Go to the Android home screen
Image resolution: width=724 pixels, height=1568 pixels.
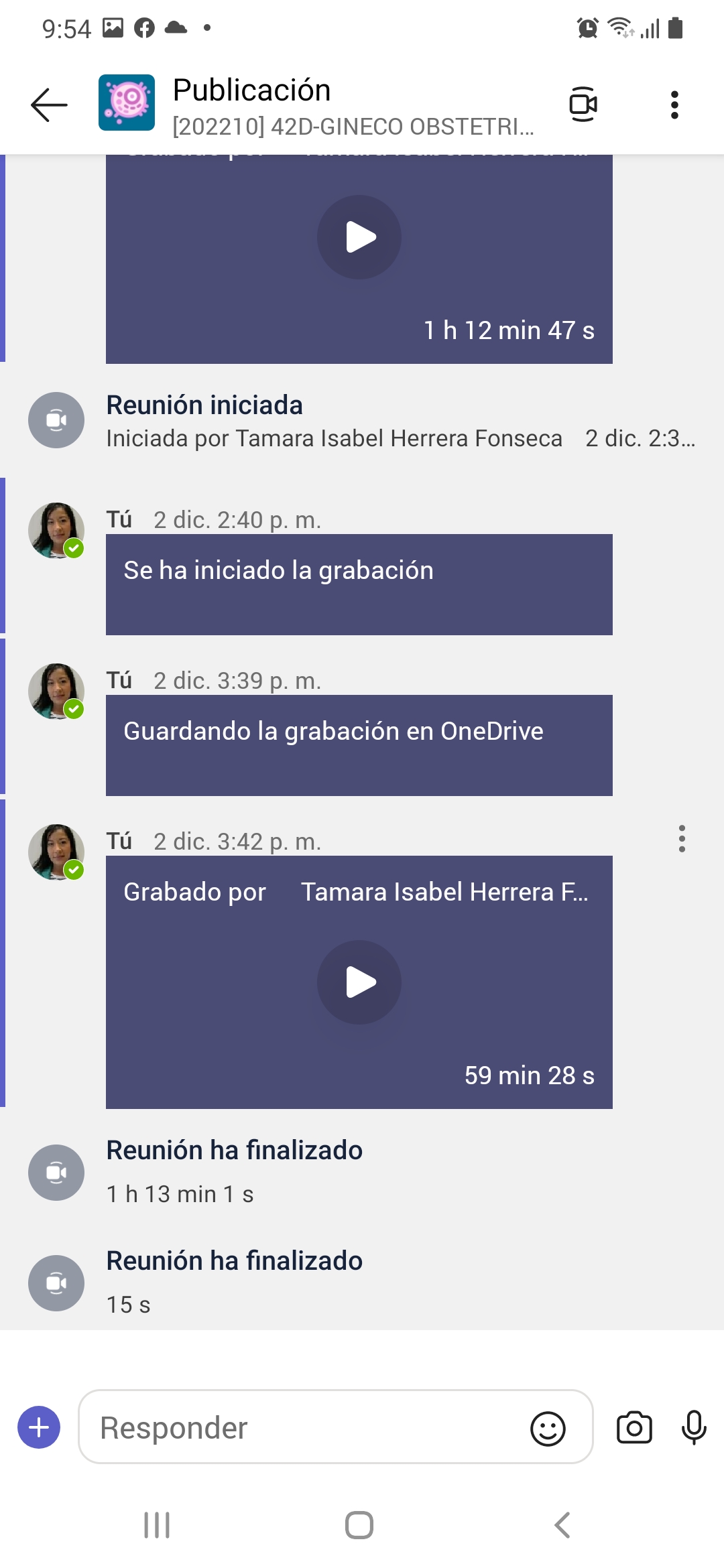pyautogui.click(x=359, y=1525)
